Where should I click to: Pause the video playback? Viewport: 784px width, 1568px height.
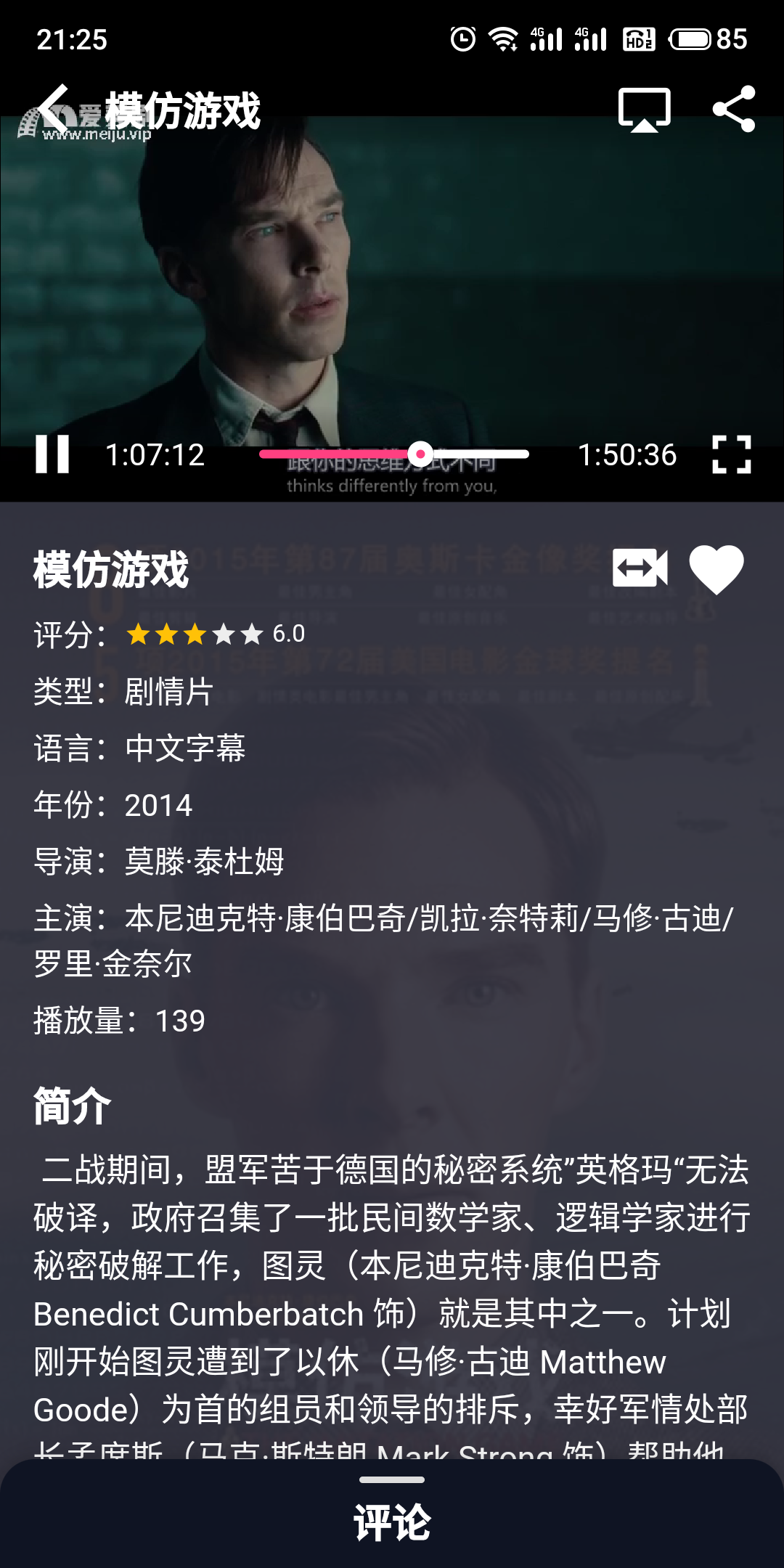tap(52, 454)
